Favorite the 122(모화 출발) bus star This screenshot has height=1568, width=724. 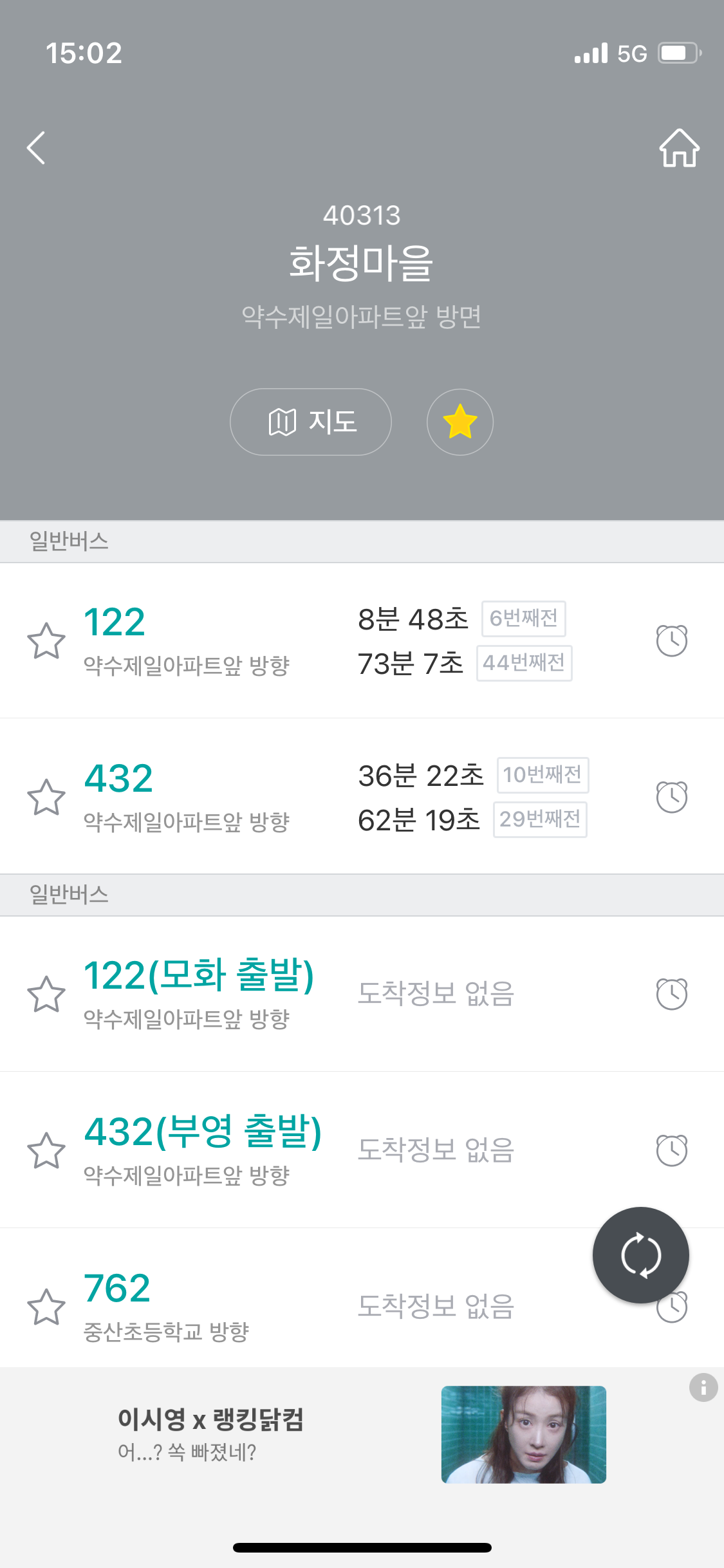coord(46,994)
